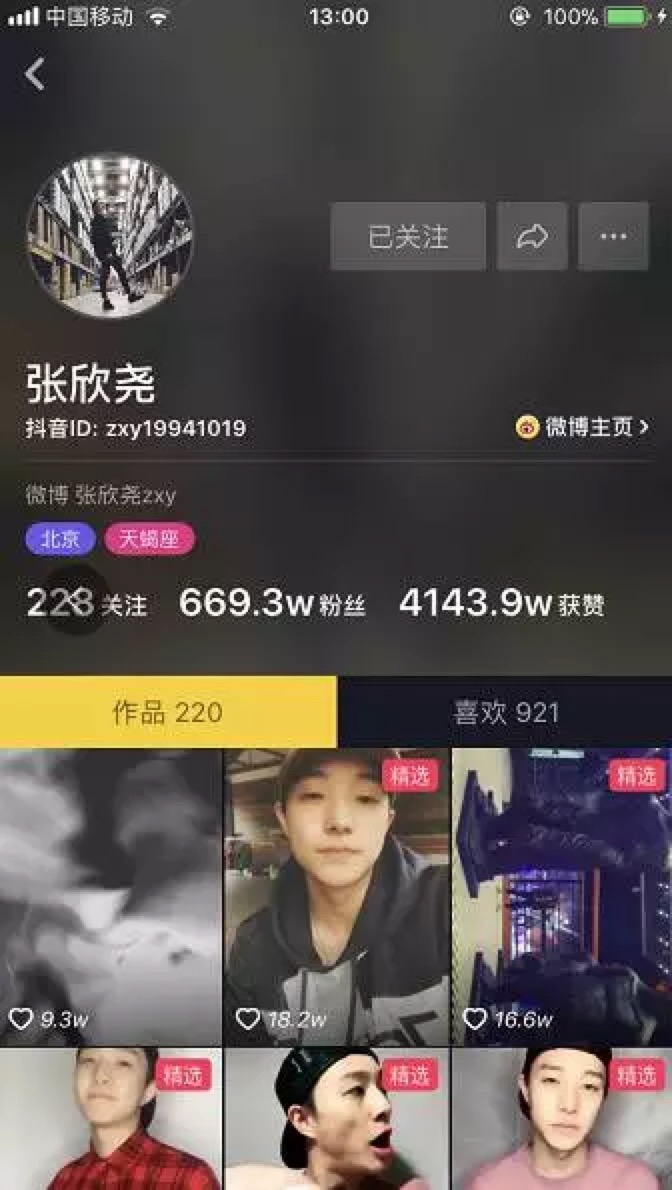Open the pink sweater video
Screen dimensions: 672x1190
click(x=562, y=1120)
